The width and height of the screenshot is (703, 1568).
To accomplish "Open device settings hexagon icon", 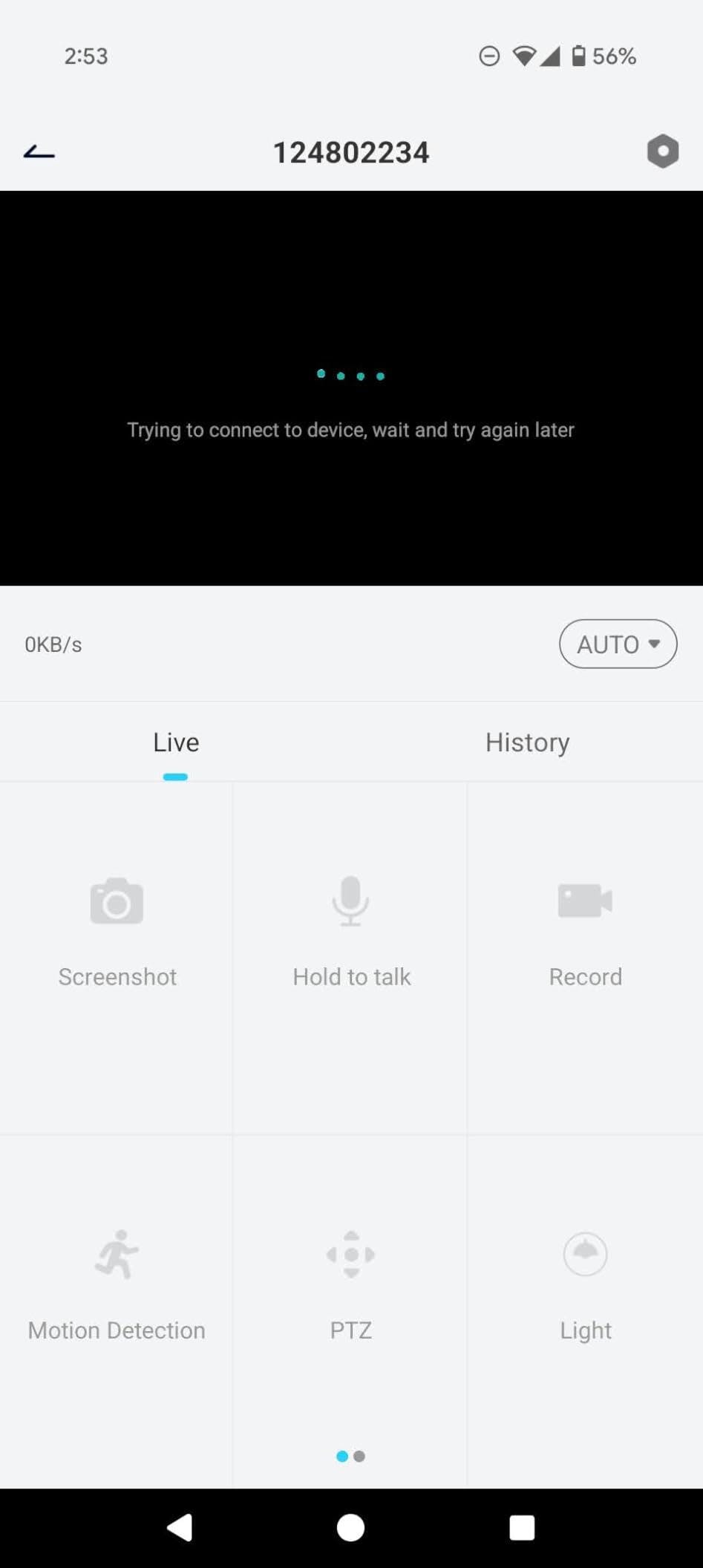I will tap(662, 151).
